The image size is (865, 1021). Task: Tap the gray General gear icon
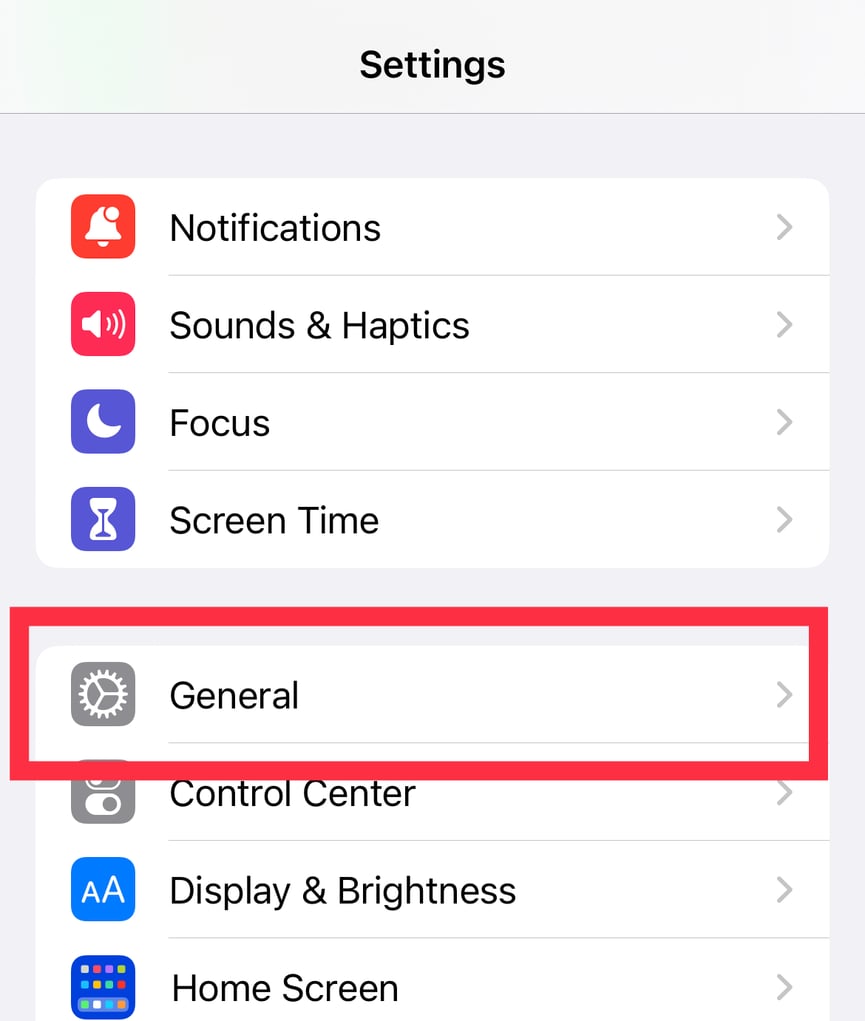point(102,694)
